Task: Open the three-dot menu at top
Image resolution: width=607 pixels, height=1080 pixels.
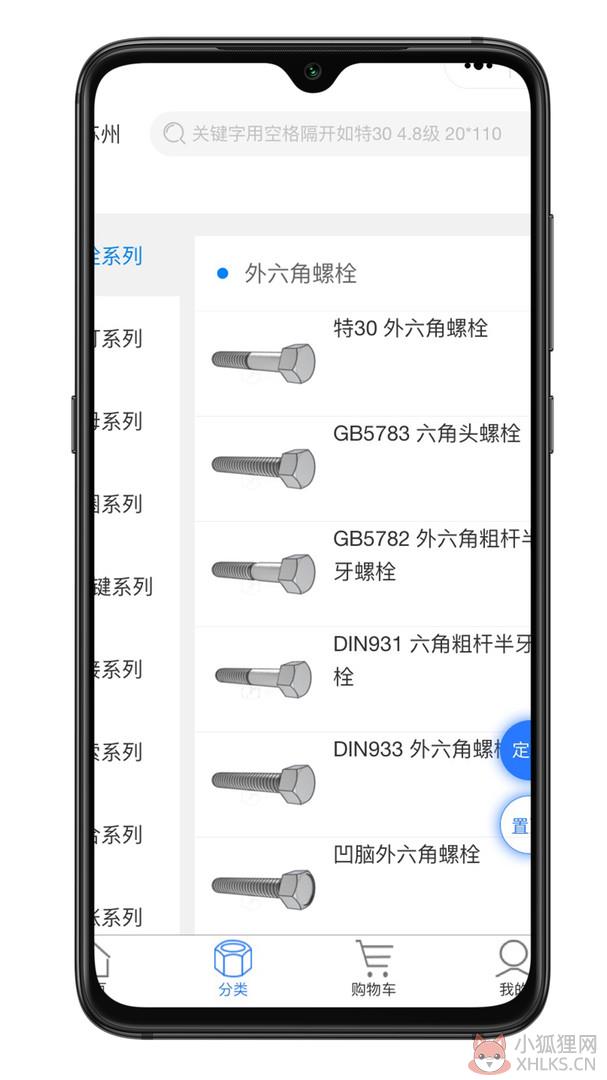Action: point(477,68)
